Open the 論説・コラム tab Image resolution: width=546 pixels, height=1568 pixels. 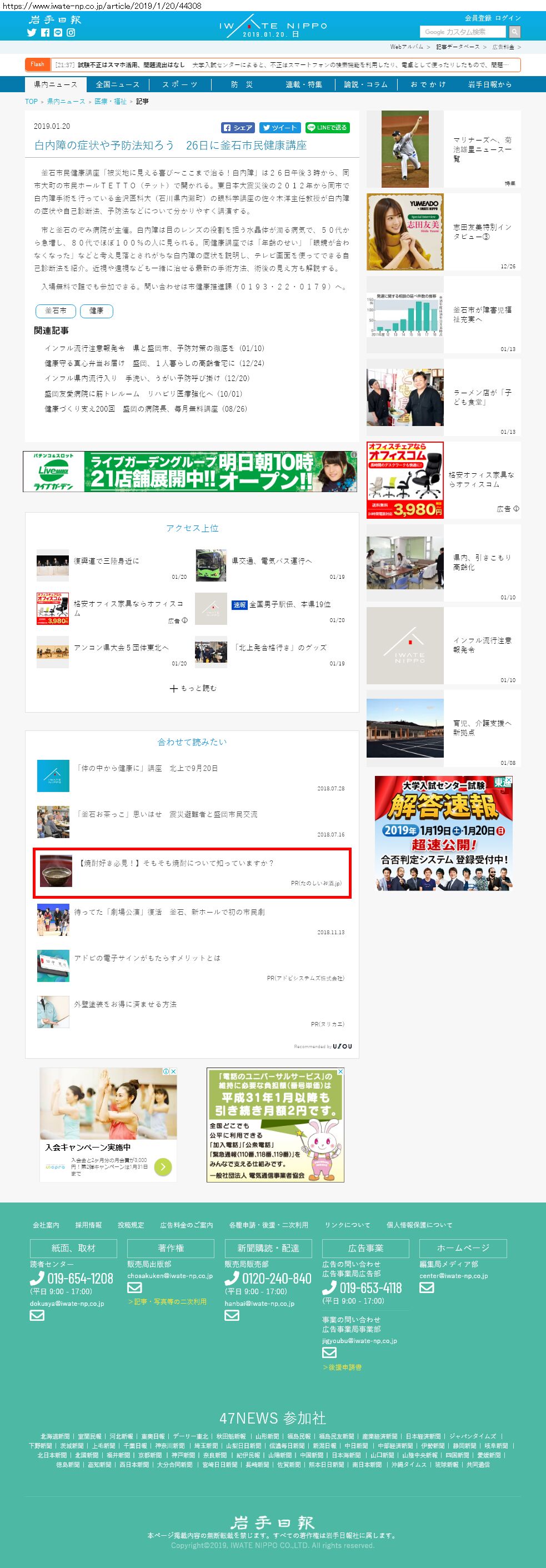pyautogui.click(x=365, y=84)
